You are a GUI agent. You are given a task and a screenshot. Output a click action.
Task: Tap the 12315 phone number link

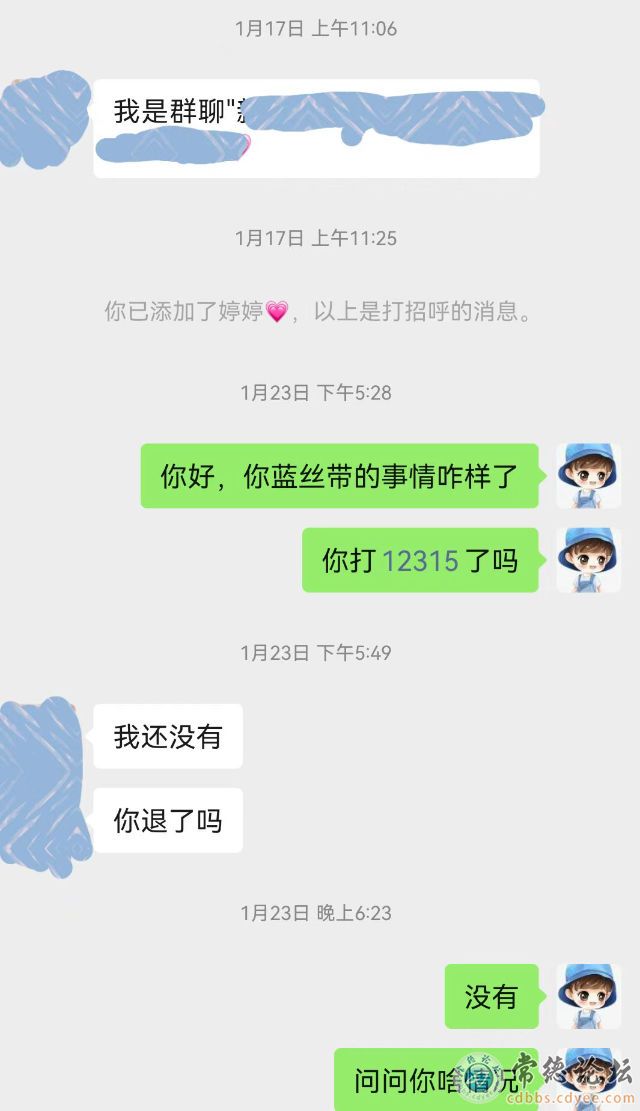click(x=420, y=561)
